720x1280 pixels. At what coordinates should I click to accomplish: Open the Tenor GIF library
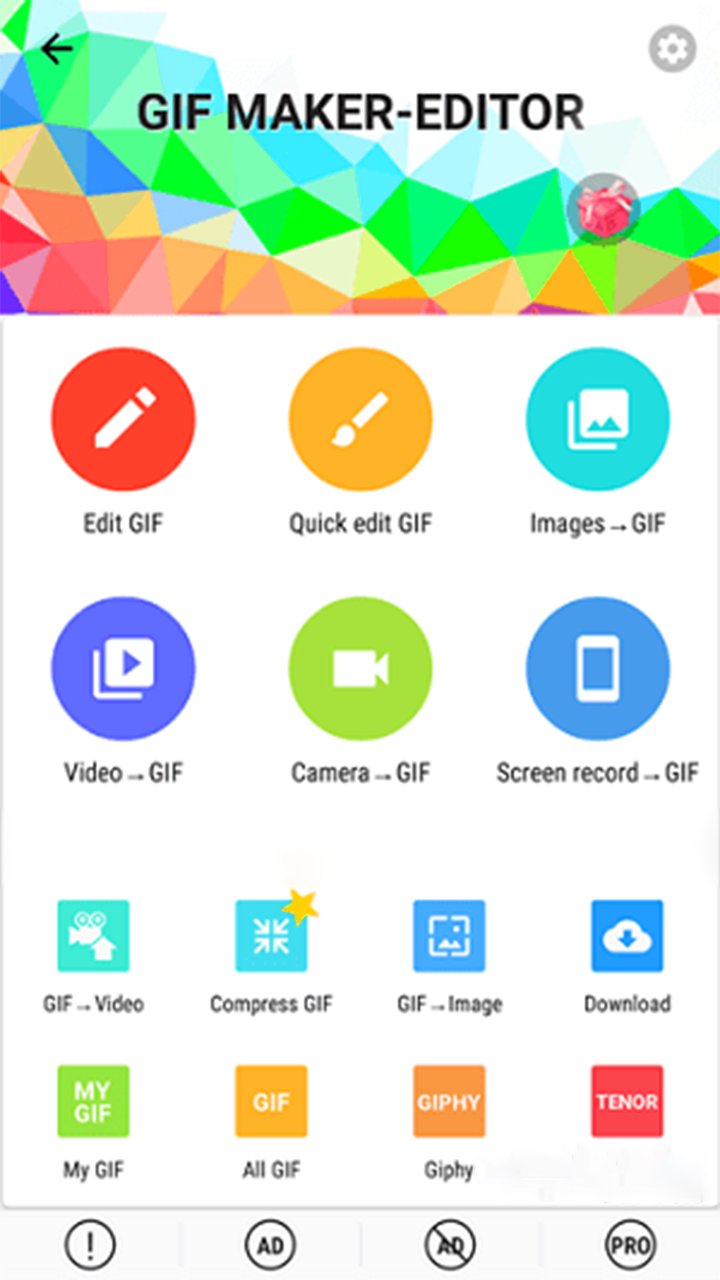(626, 1101)
